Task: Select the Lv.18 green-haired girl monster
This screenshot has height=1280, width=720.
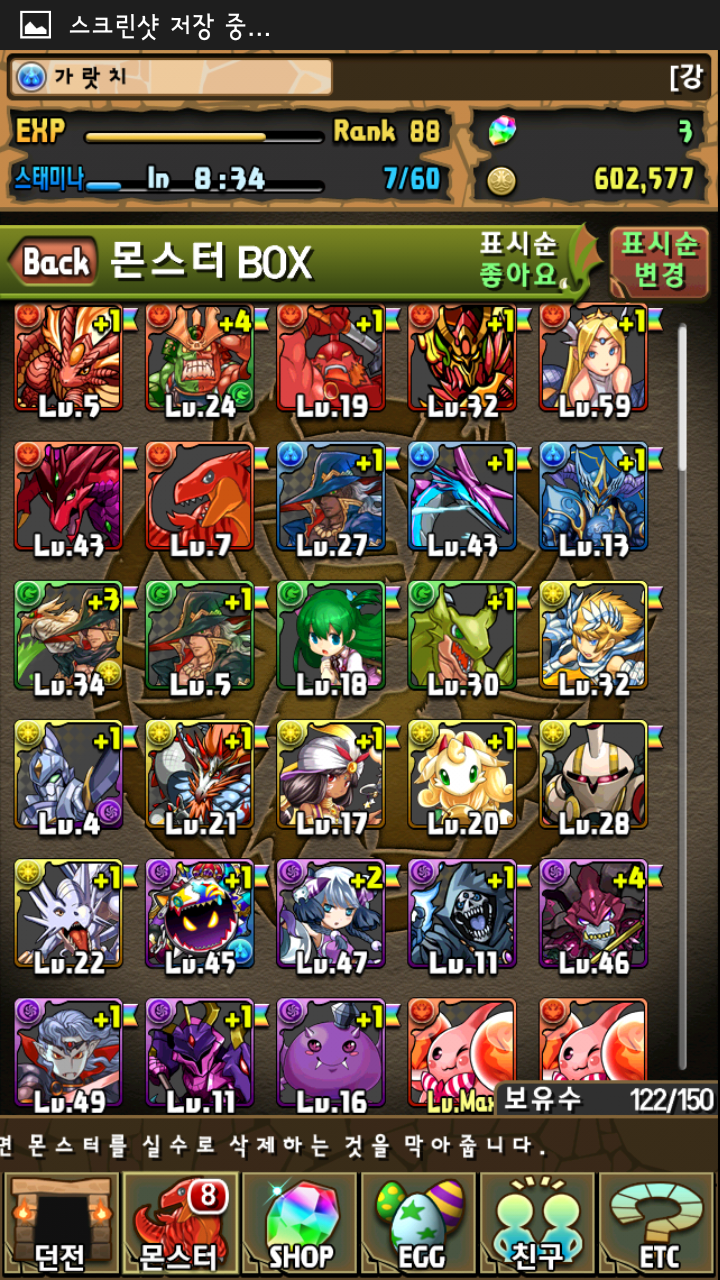Action: [330, 636]
